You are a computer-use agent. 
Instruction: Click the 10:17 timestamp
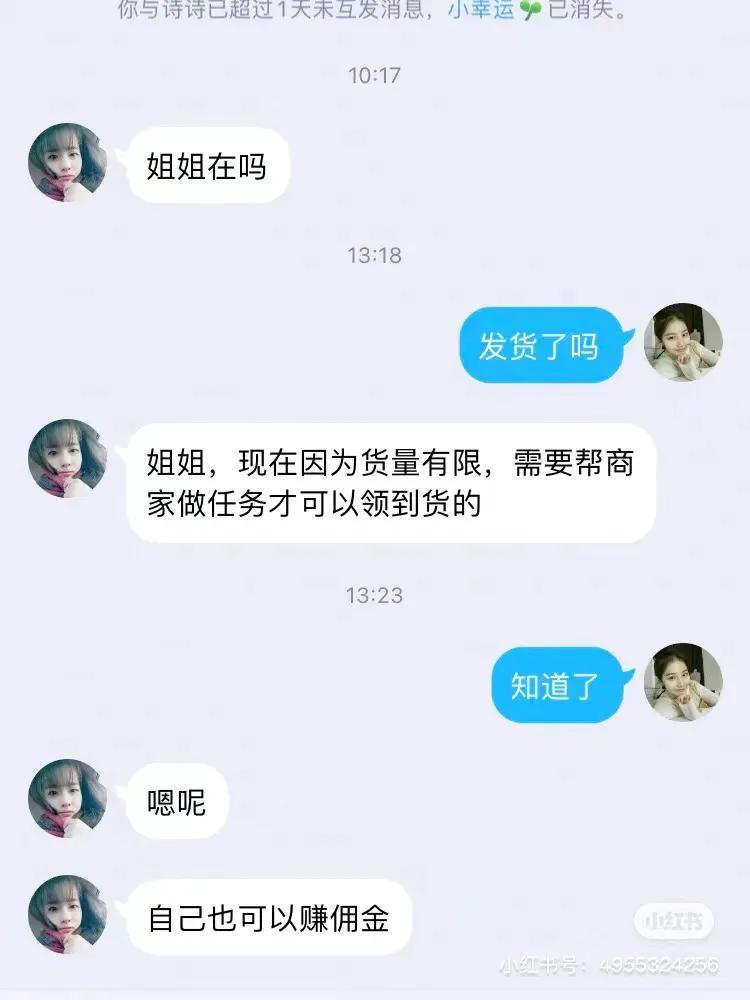[375, 72]
